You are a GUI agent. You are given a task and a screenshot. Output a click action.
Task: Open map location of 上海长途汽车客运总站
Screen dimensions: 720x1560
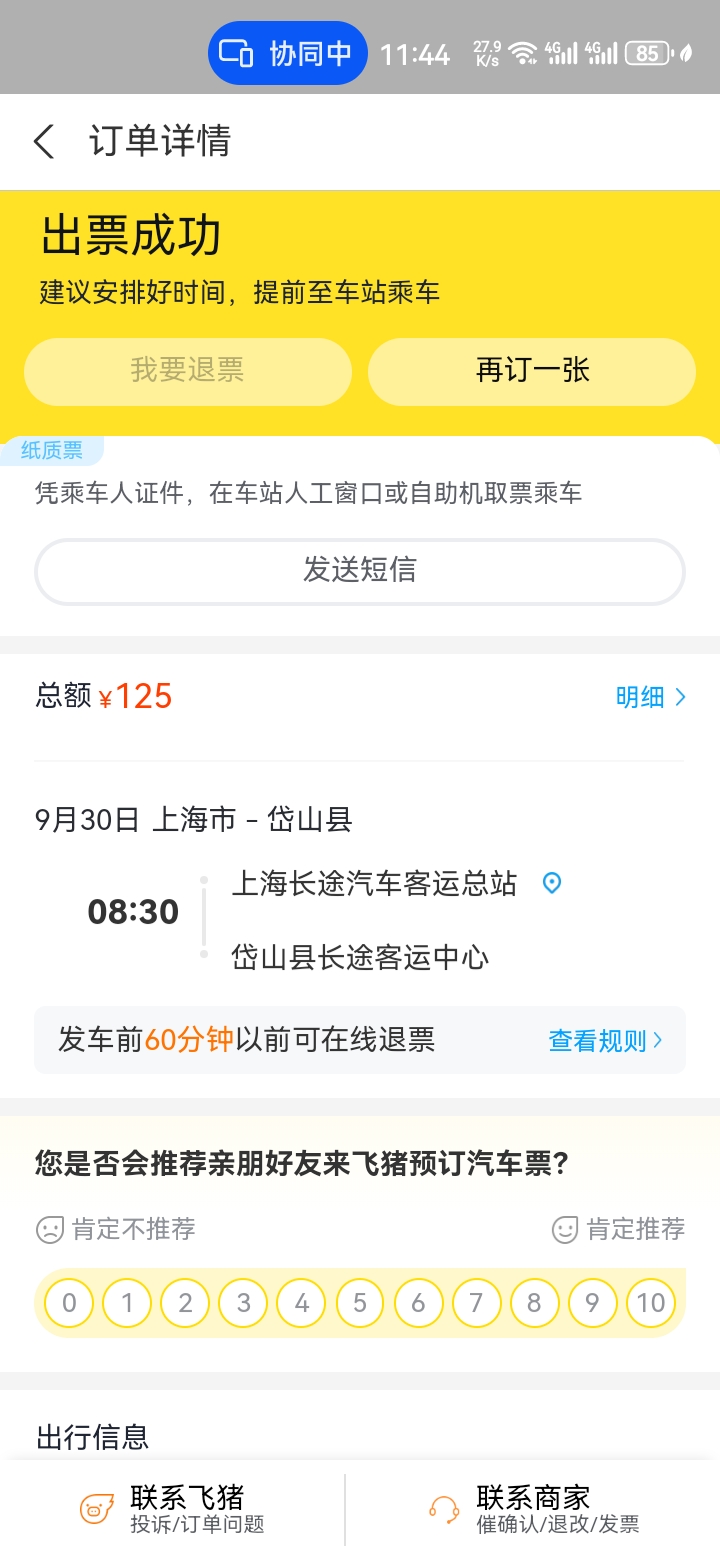pos(551,883)
